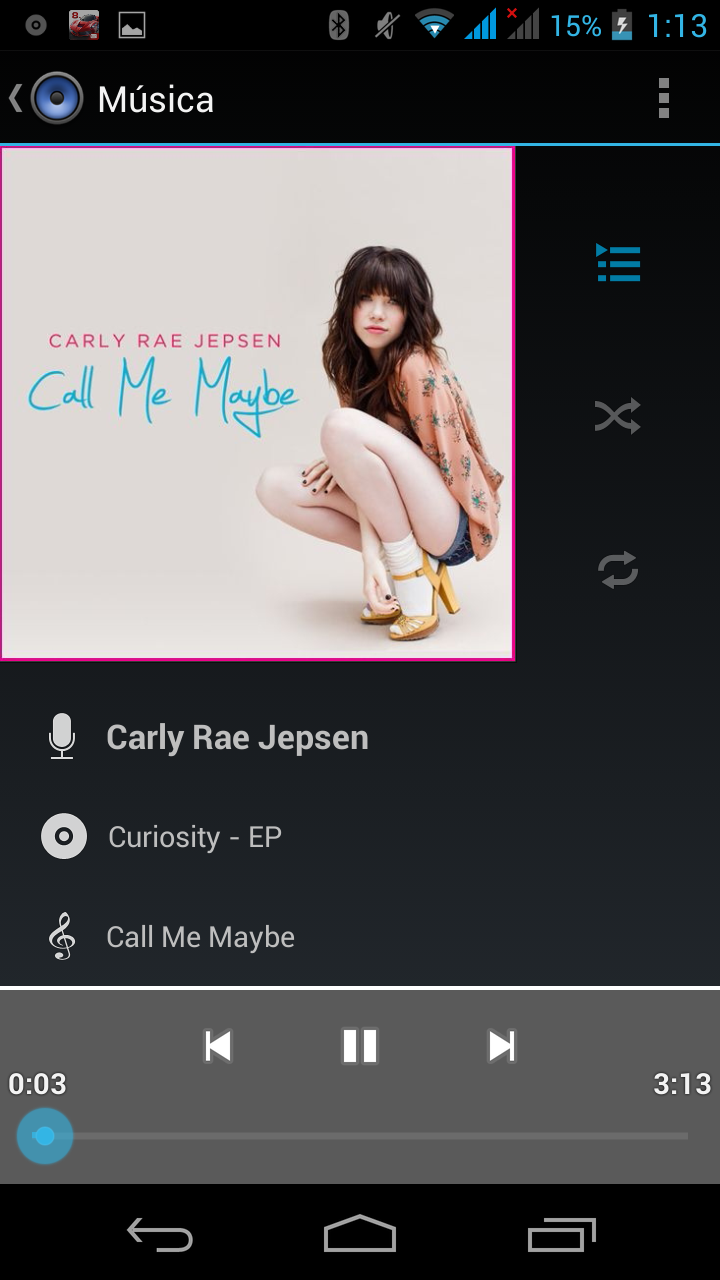Open the current playlist queue
The height and width of the screenshot is (1280, 720).
tap(618, 264)
